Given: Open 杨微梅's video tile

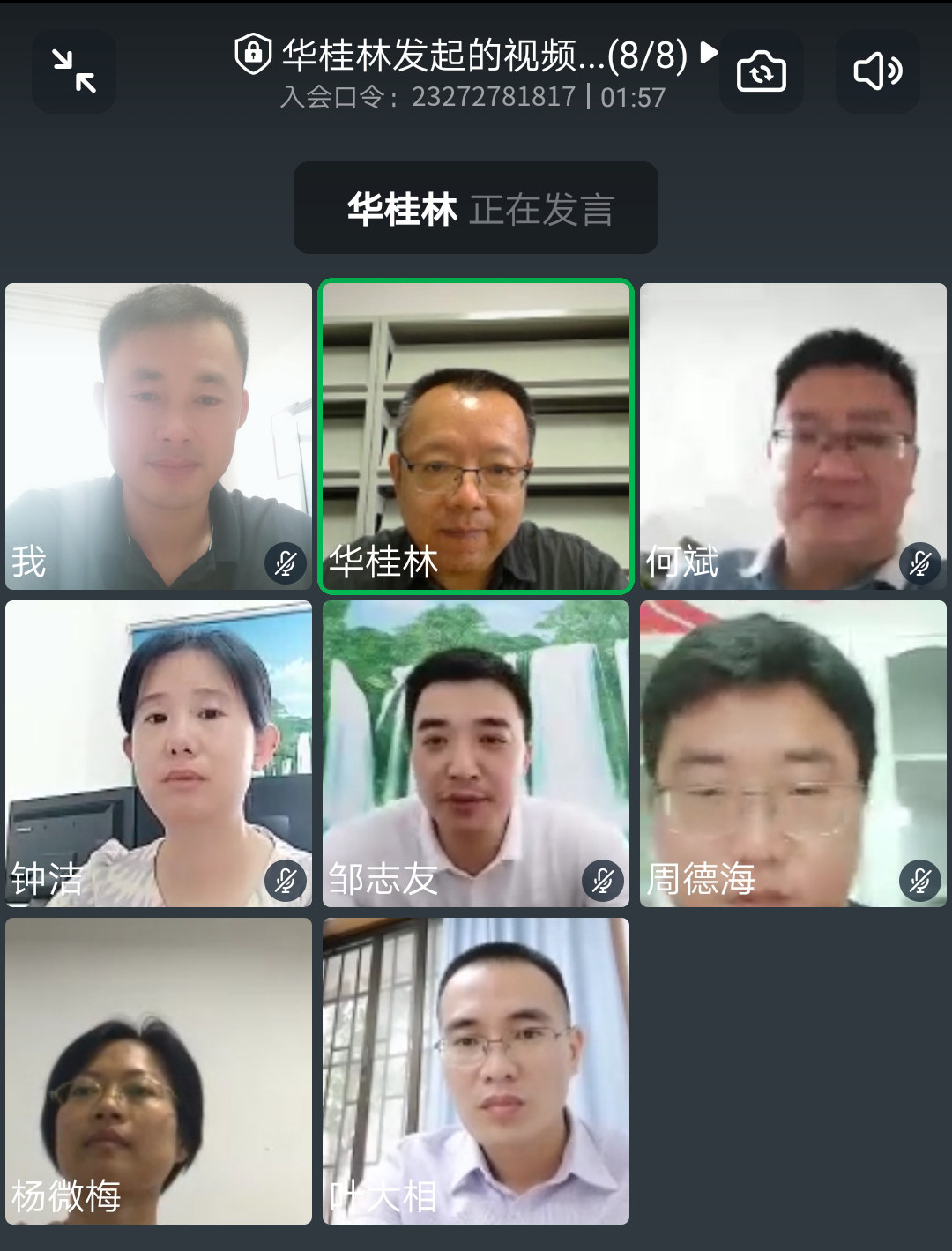Looking at the screenshot, I should [x=159, y=1071].
